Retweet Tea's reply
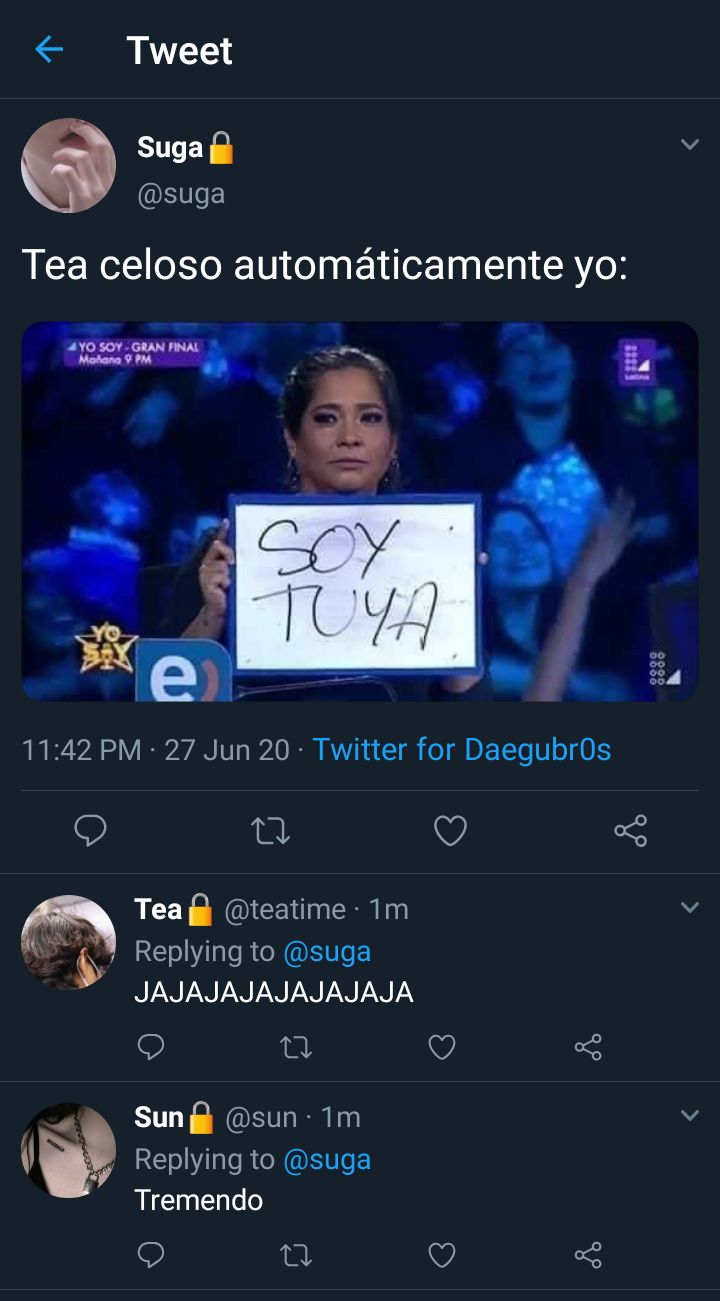 point(295,1047)
